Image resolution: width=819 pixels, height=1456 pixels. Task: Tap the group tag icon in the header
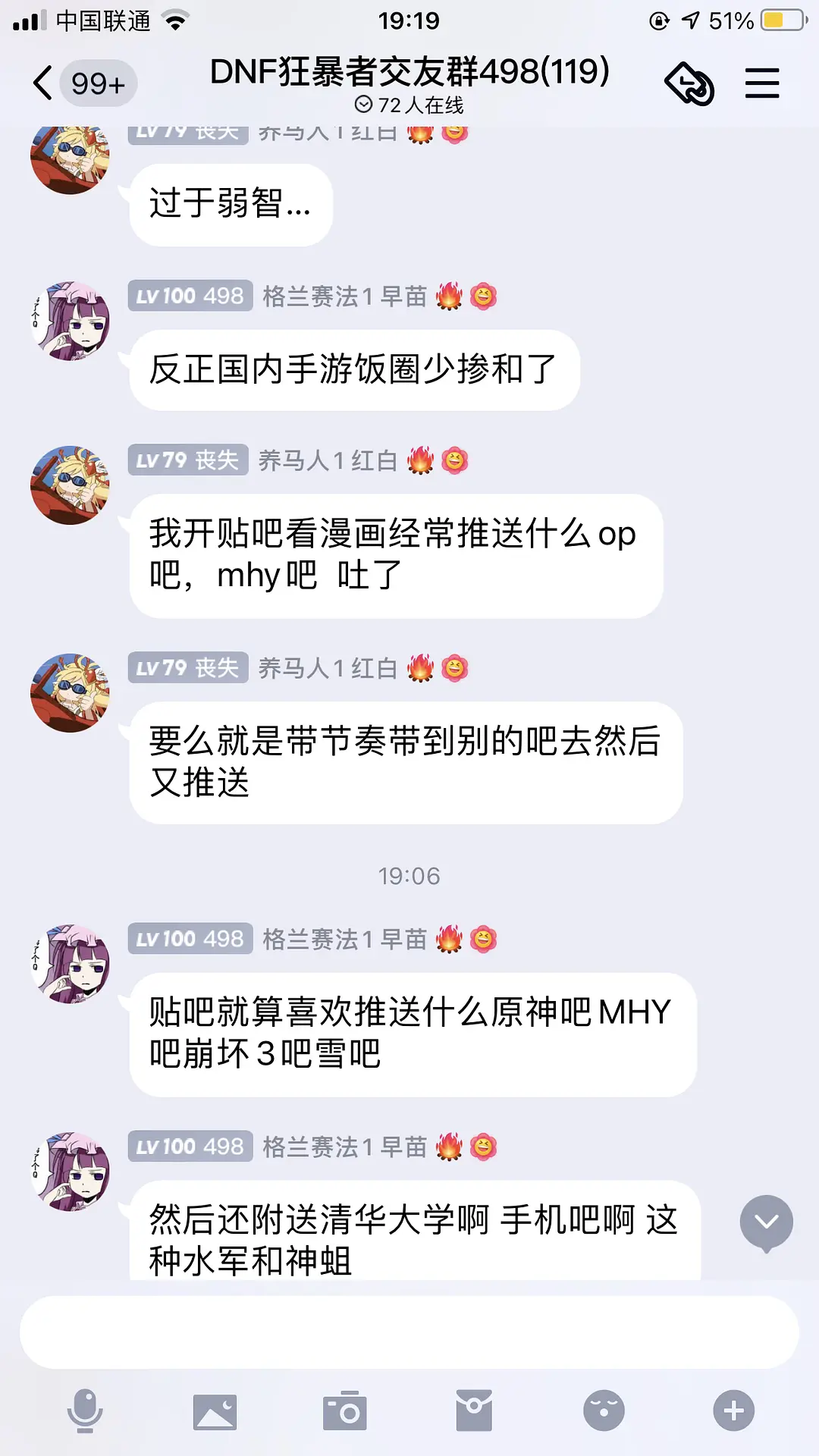[x=689, y=83]
